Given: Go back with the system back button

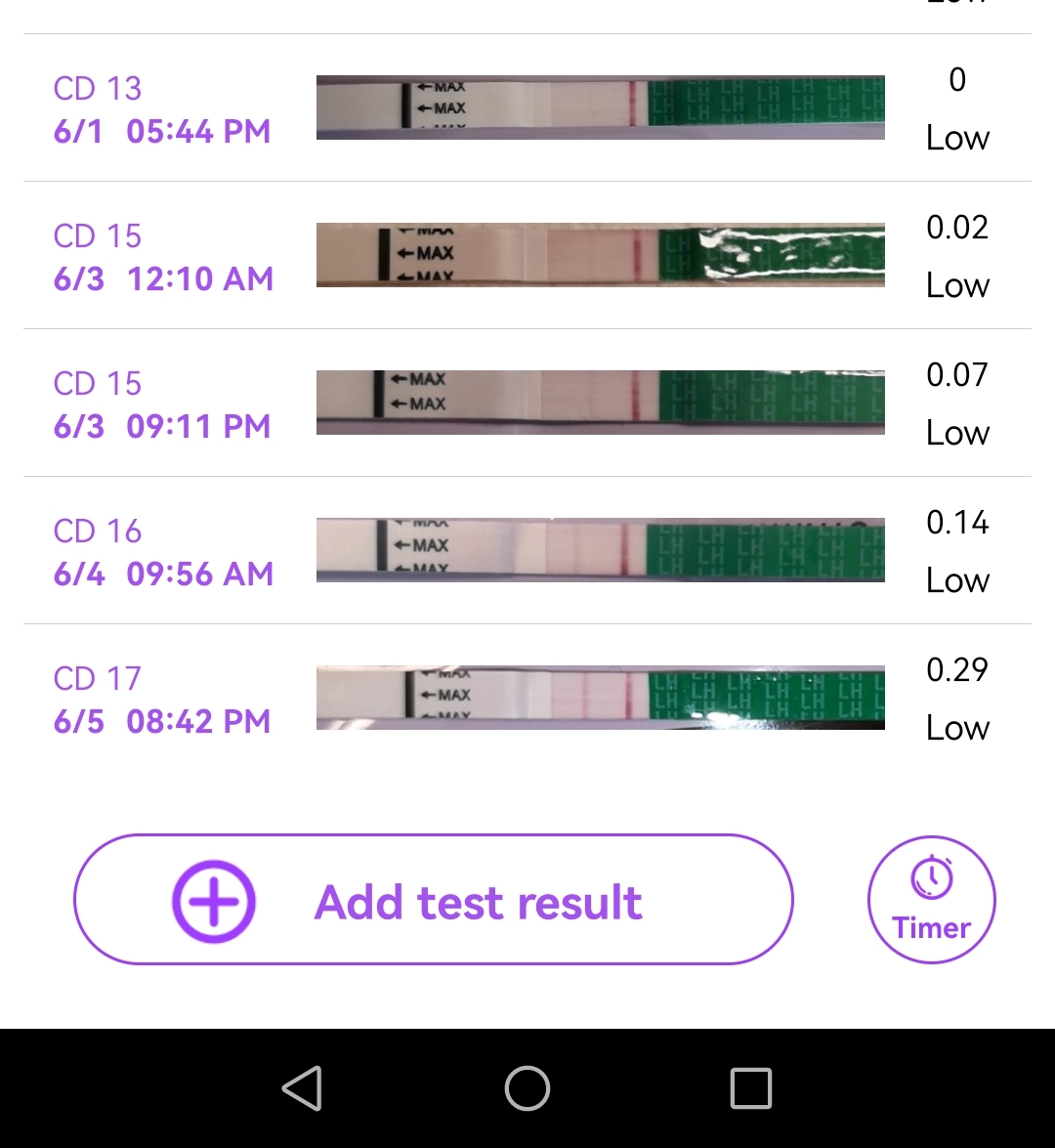Looking at the screenshot, I should pyautogui.click(x=302, y=1087).
